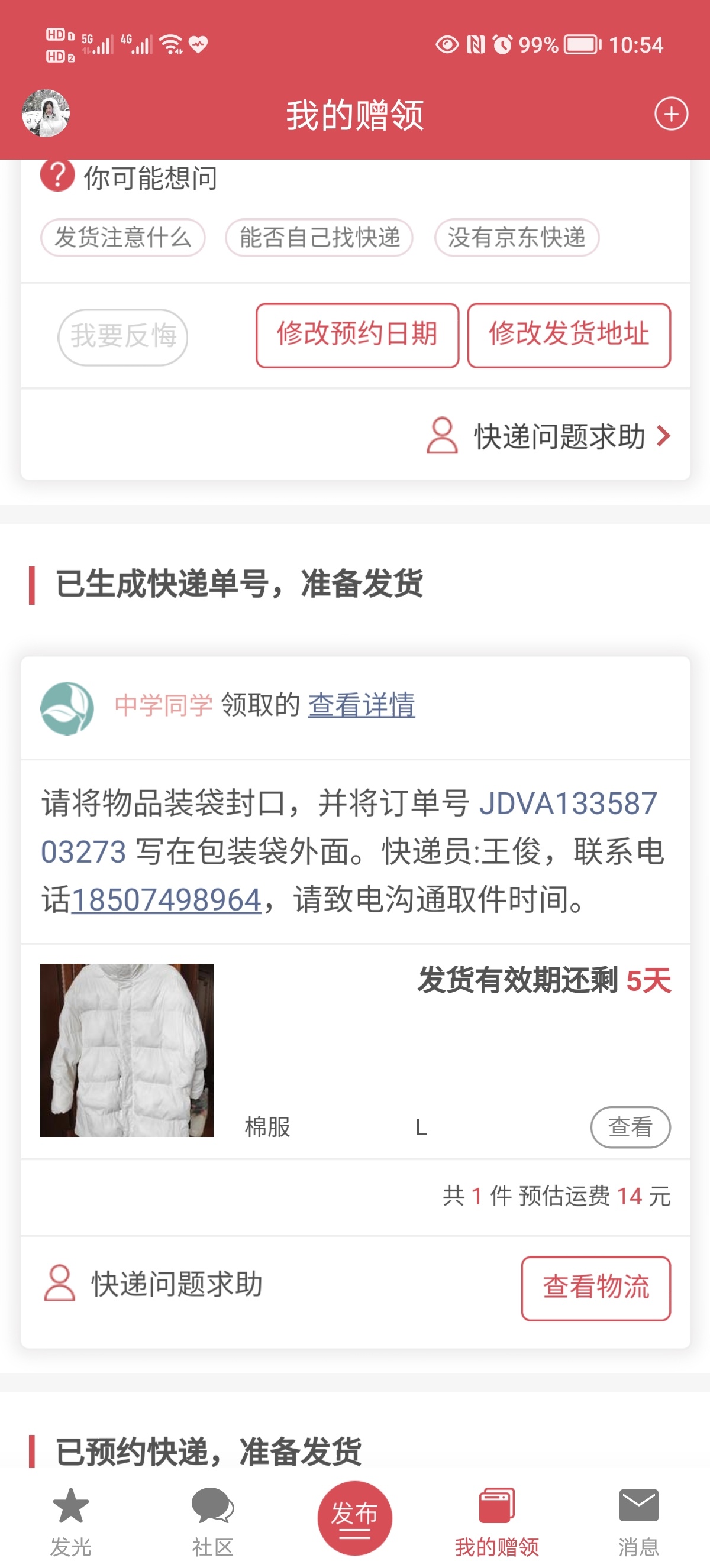
Task: Open the white 棉服 jacket photo
Action: (127, 1049)
